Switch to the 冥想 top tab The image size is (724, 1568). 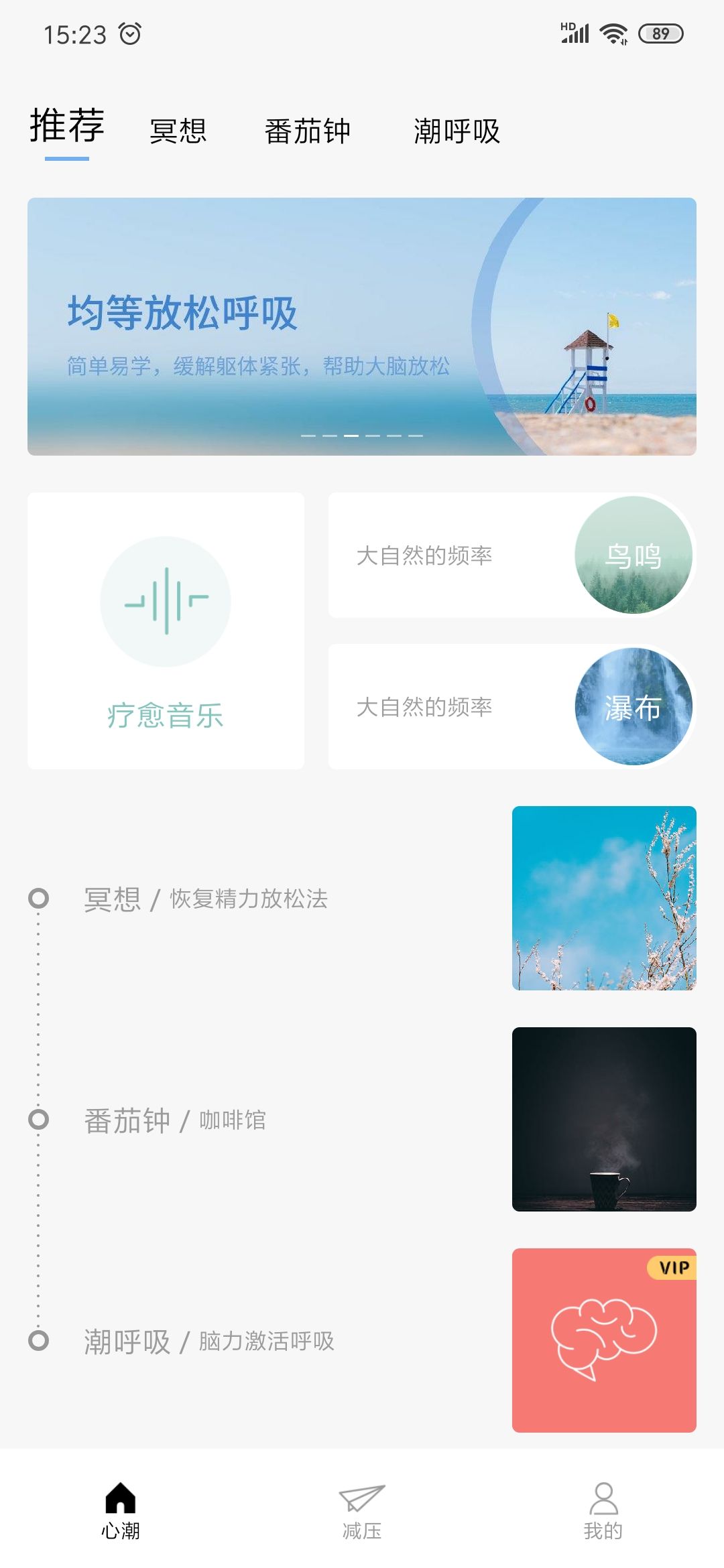pyautogui.click(x=178, y=131)
